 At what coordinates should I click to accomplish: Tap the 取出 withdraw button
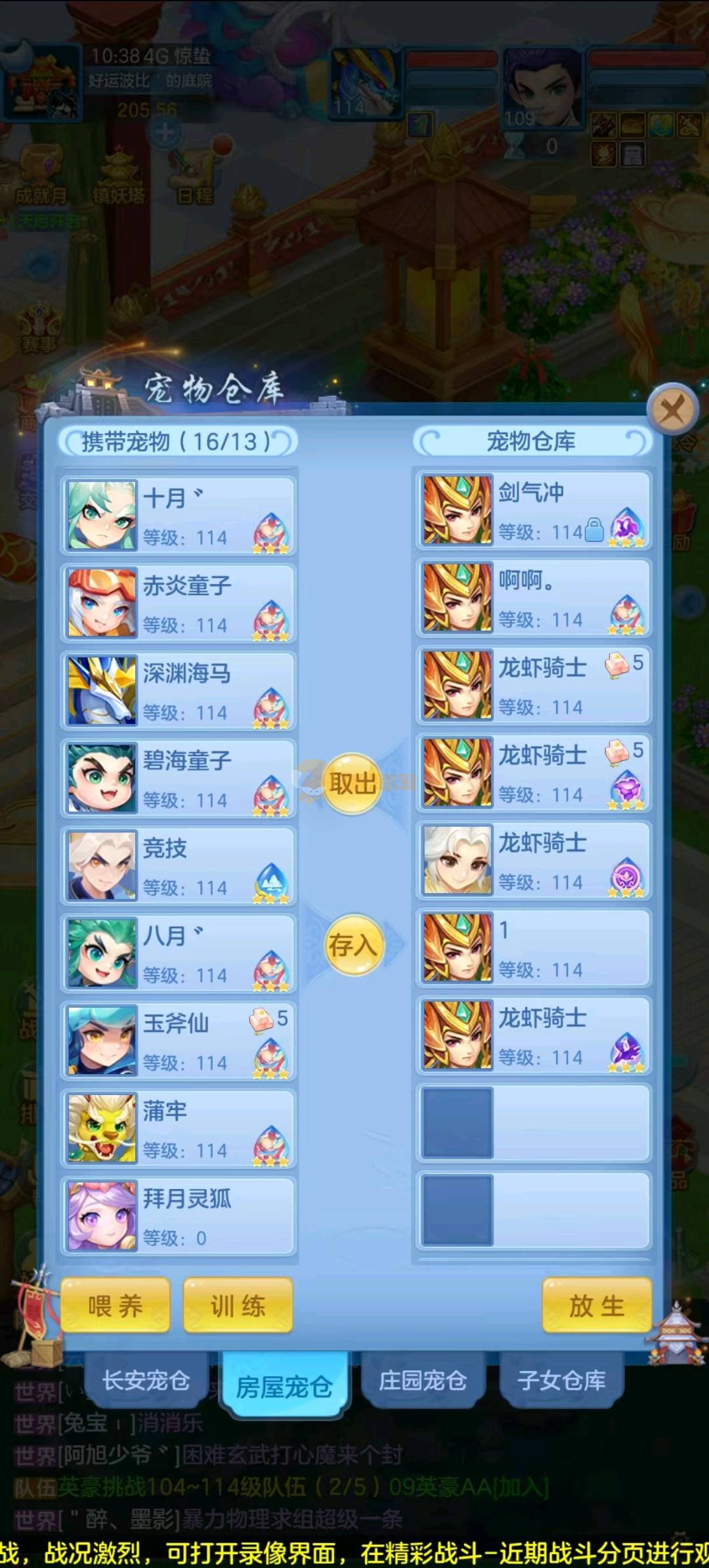(353, 783)
